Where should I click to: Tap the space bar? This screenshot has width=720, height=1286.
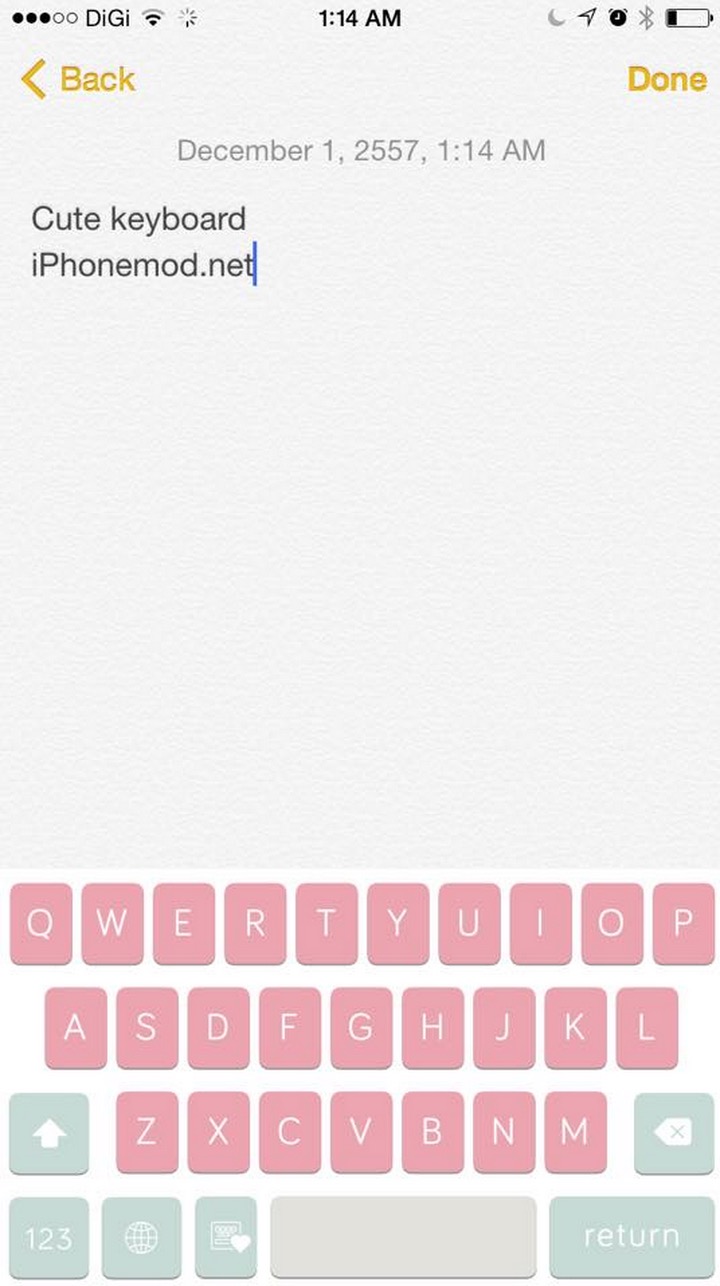coord(403,1238)
